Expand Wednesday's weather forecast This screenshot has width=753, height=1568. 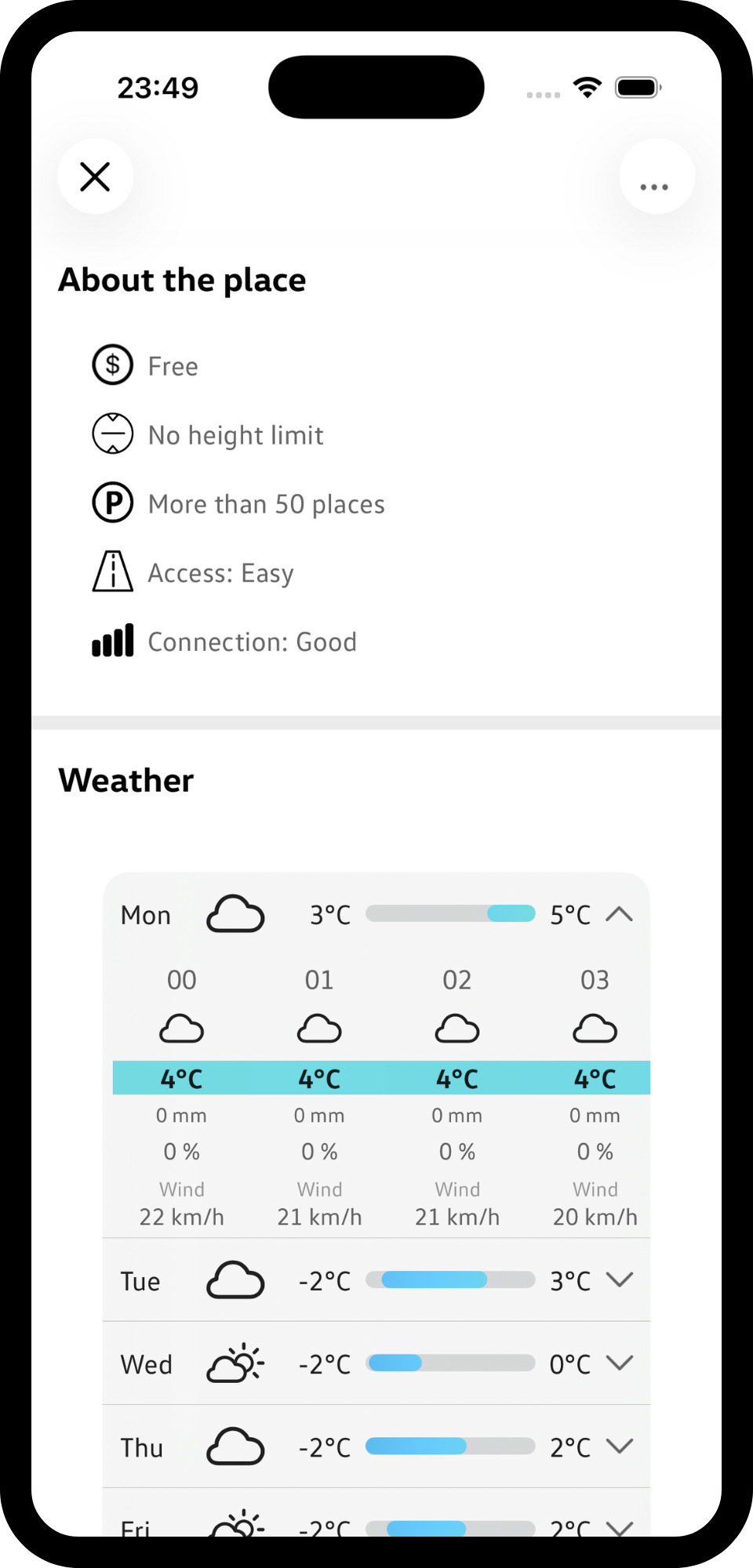tap(619, 1363)
